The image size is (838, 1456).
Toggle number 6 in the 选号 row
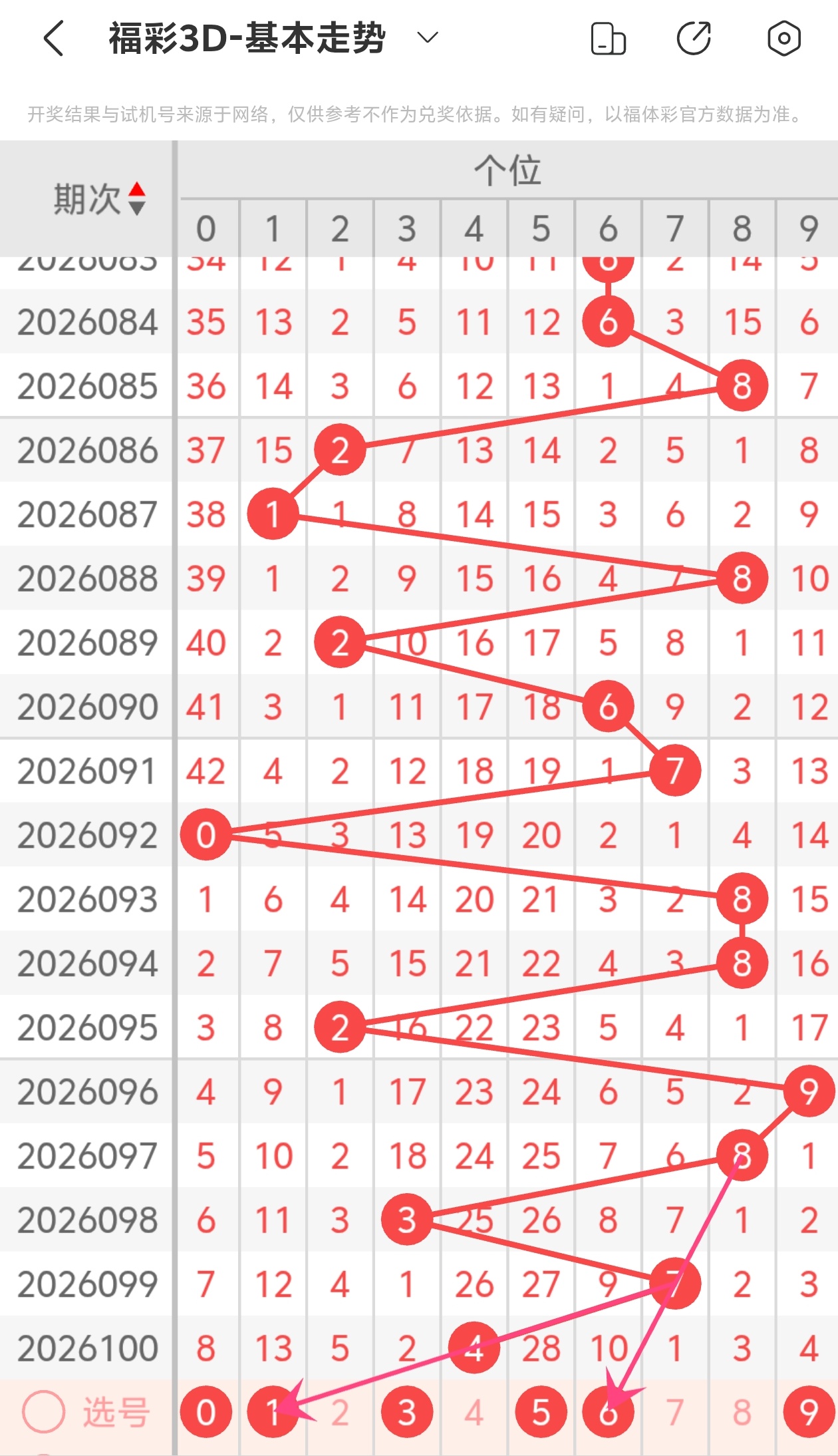tap(608, 1412)
